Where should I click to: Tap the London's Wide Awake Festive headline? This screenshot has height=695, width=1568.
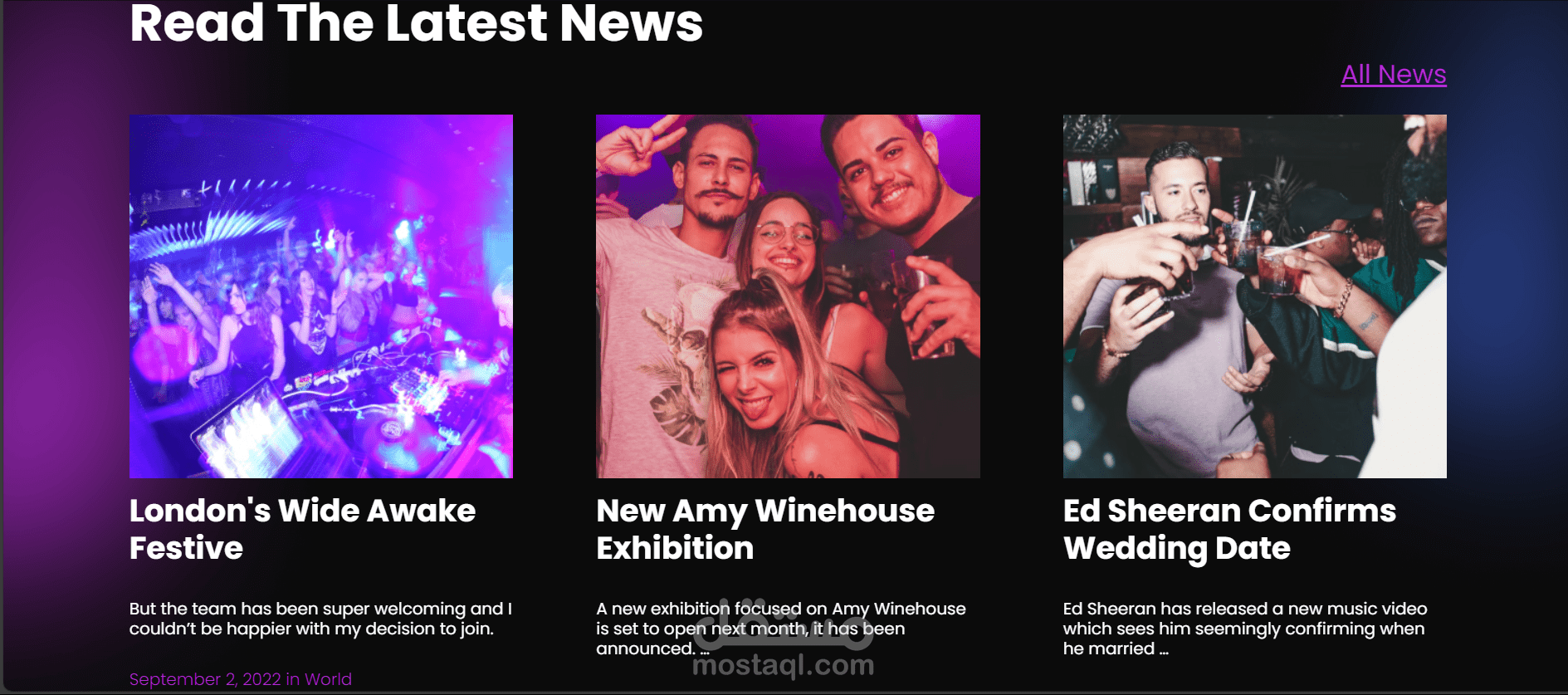click(x=303, y=529)
